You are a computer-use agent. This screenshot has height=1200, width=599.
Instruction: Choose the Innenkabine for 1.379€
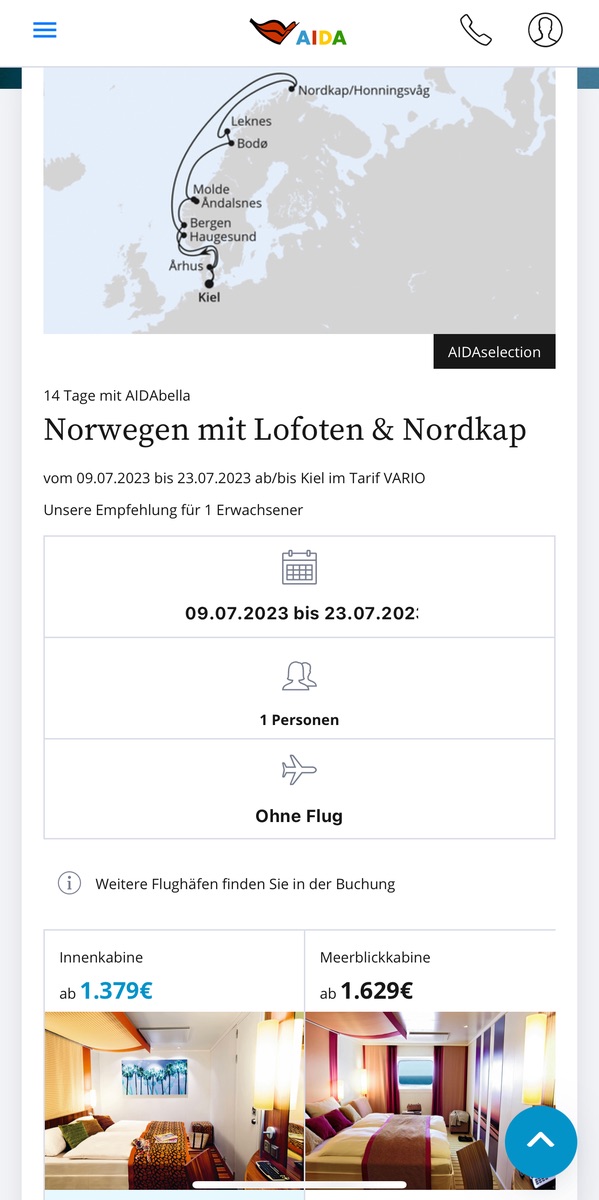(174, 1060)
